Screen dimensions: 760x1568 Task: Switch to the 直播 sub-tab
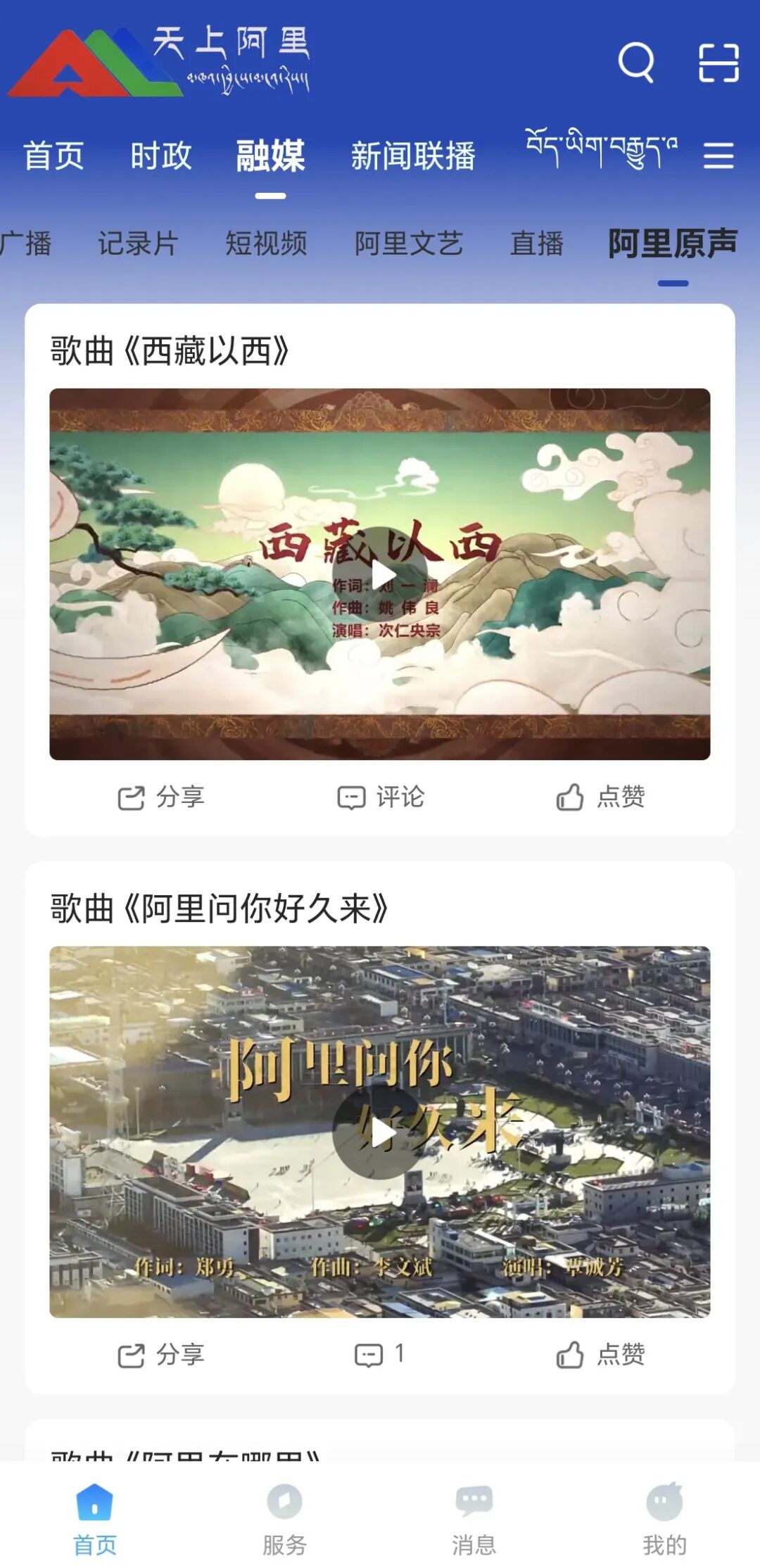[537, 244]
